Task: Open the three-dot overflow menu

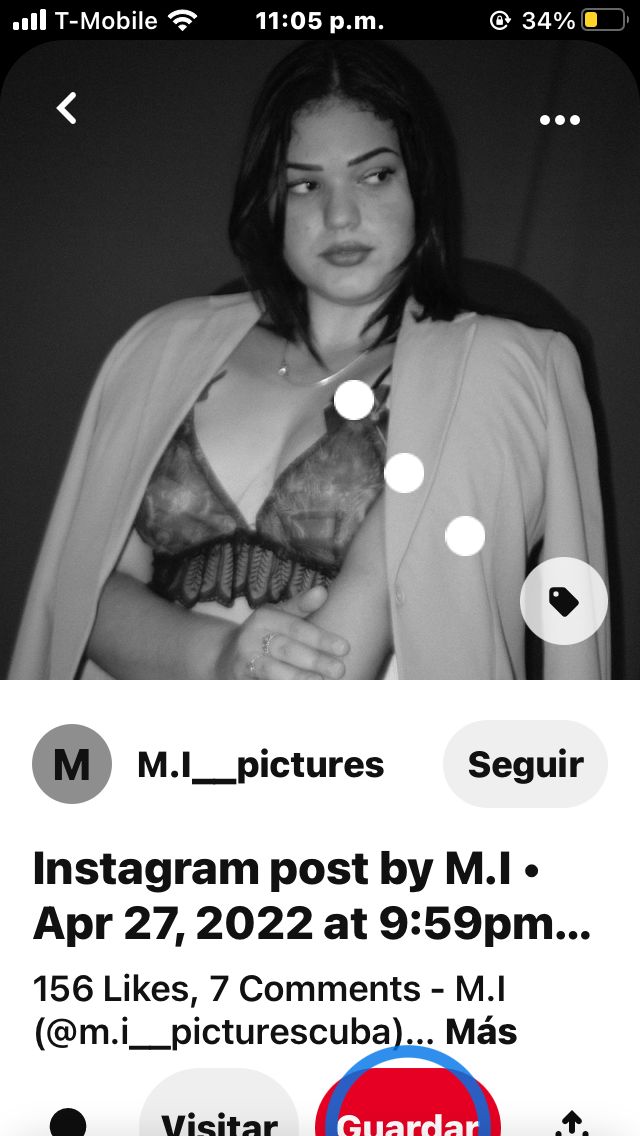Action: 559,120
